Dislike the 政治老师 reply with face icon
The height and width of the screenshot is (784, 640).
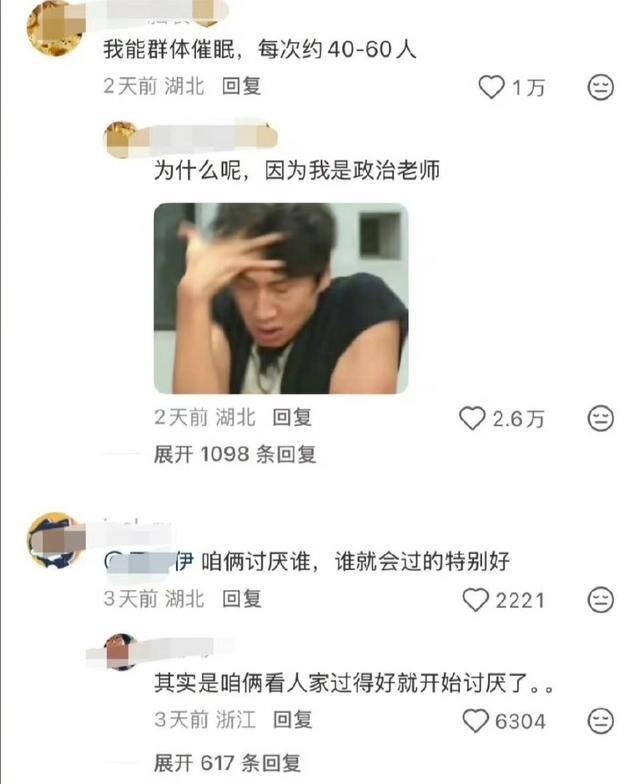(x=600, y=419)
